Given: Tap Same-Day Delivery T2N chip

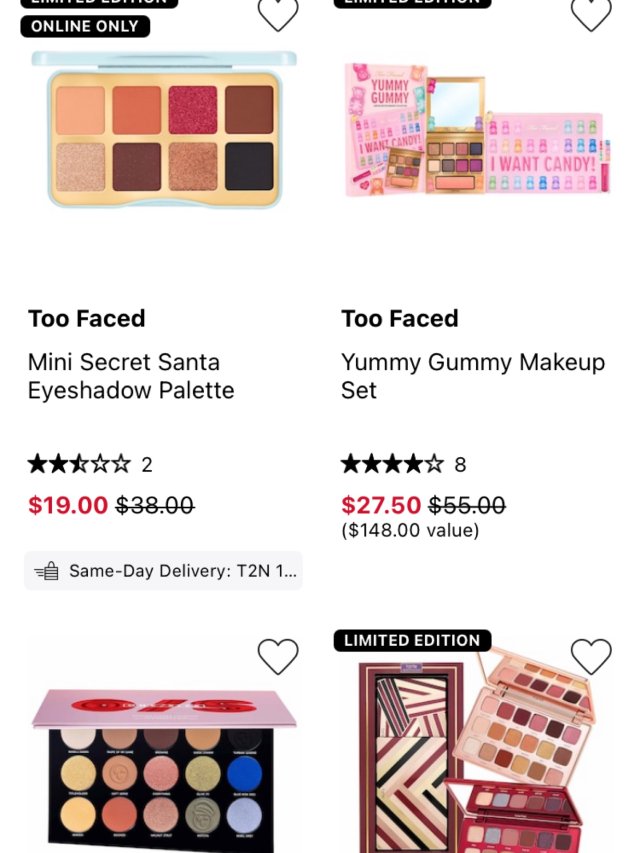Looking at the screenshot, I should (164, 571).
